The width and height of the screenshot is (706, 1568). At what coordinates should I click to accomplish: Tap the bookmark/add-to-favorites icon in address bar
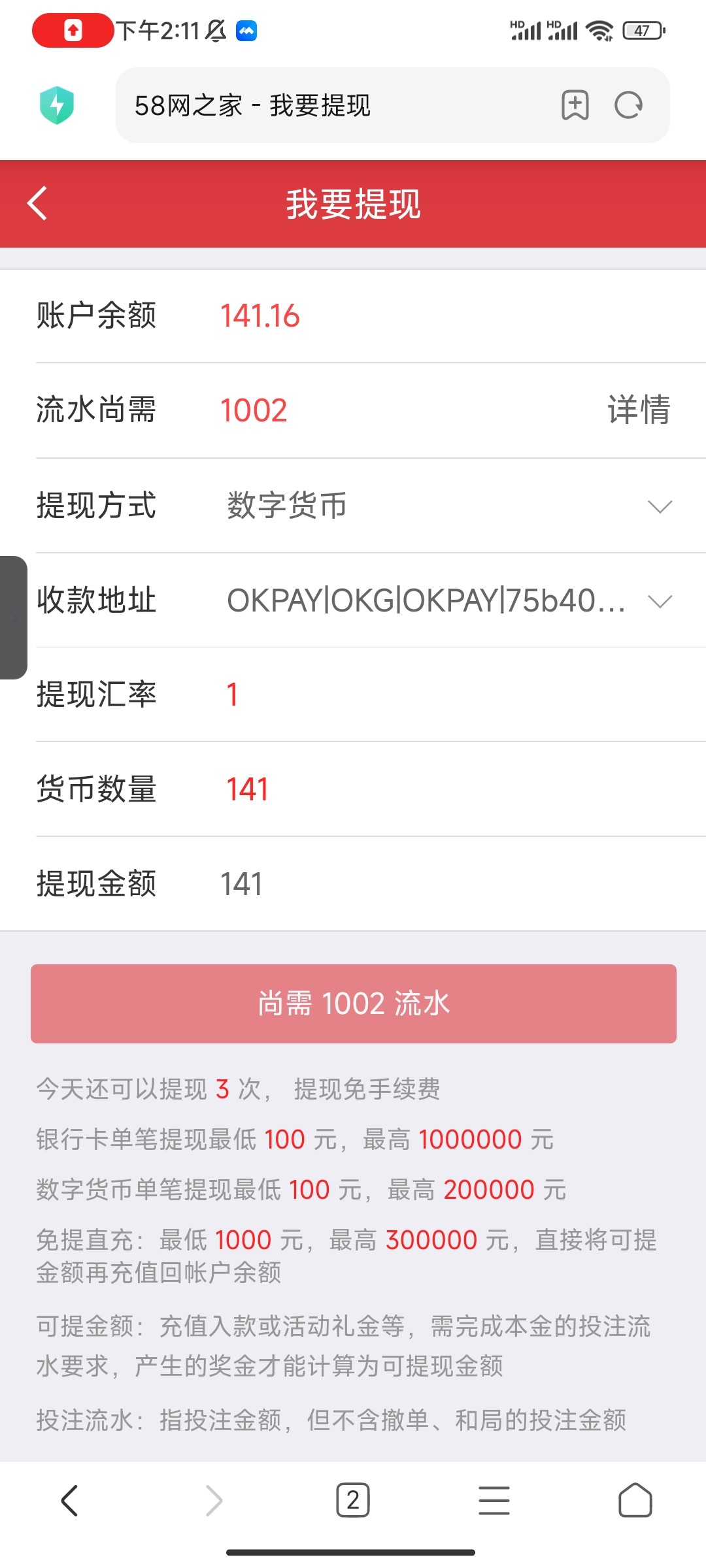(x=574, y=106)
